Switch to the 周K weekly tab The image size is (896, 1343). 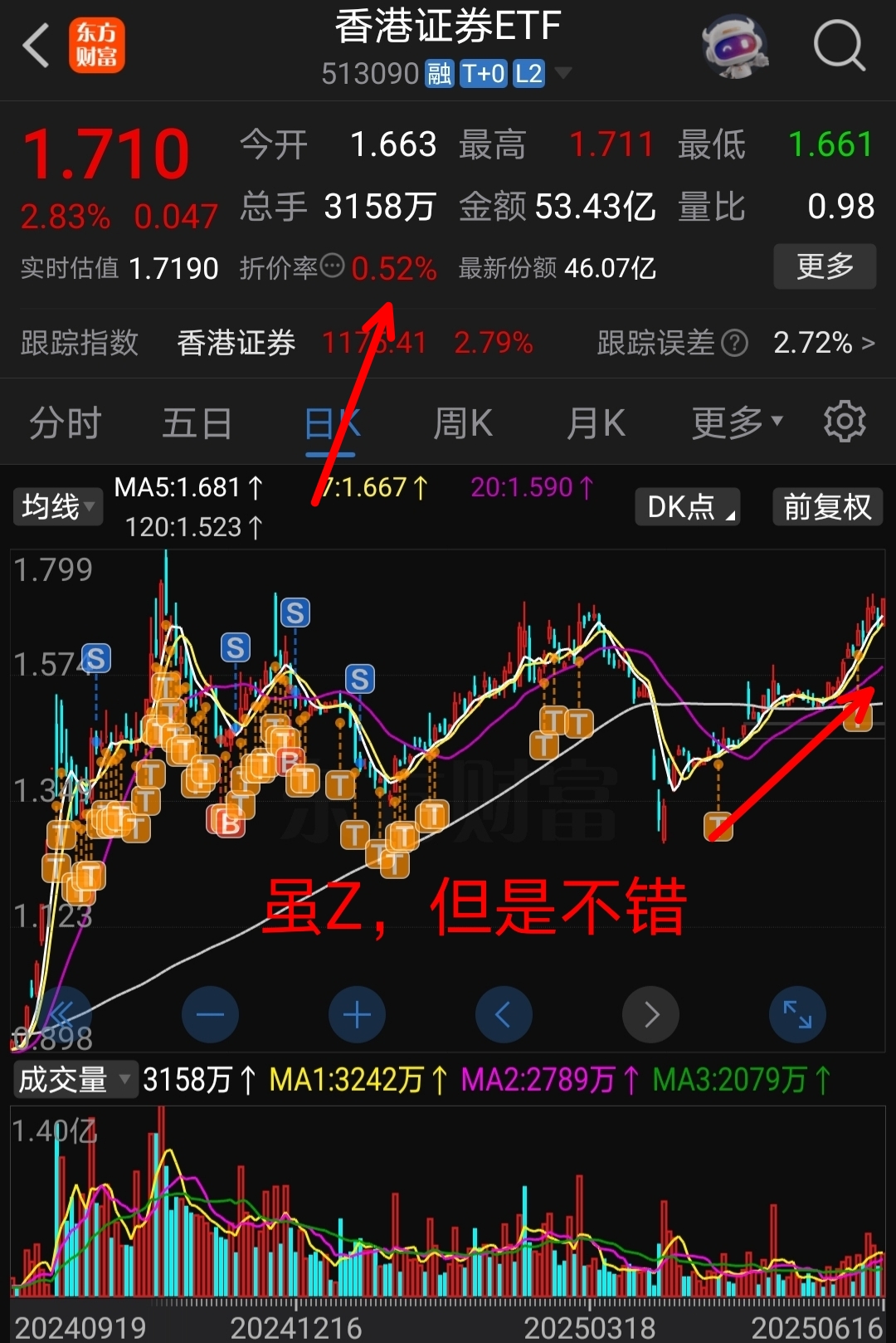point(462,422)
